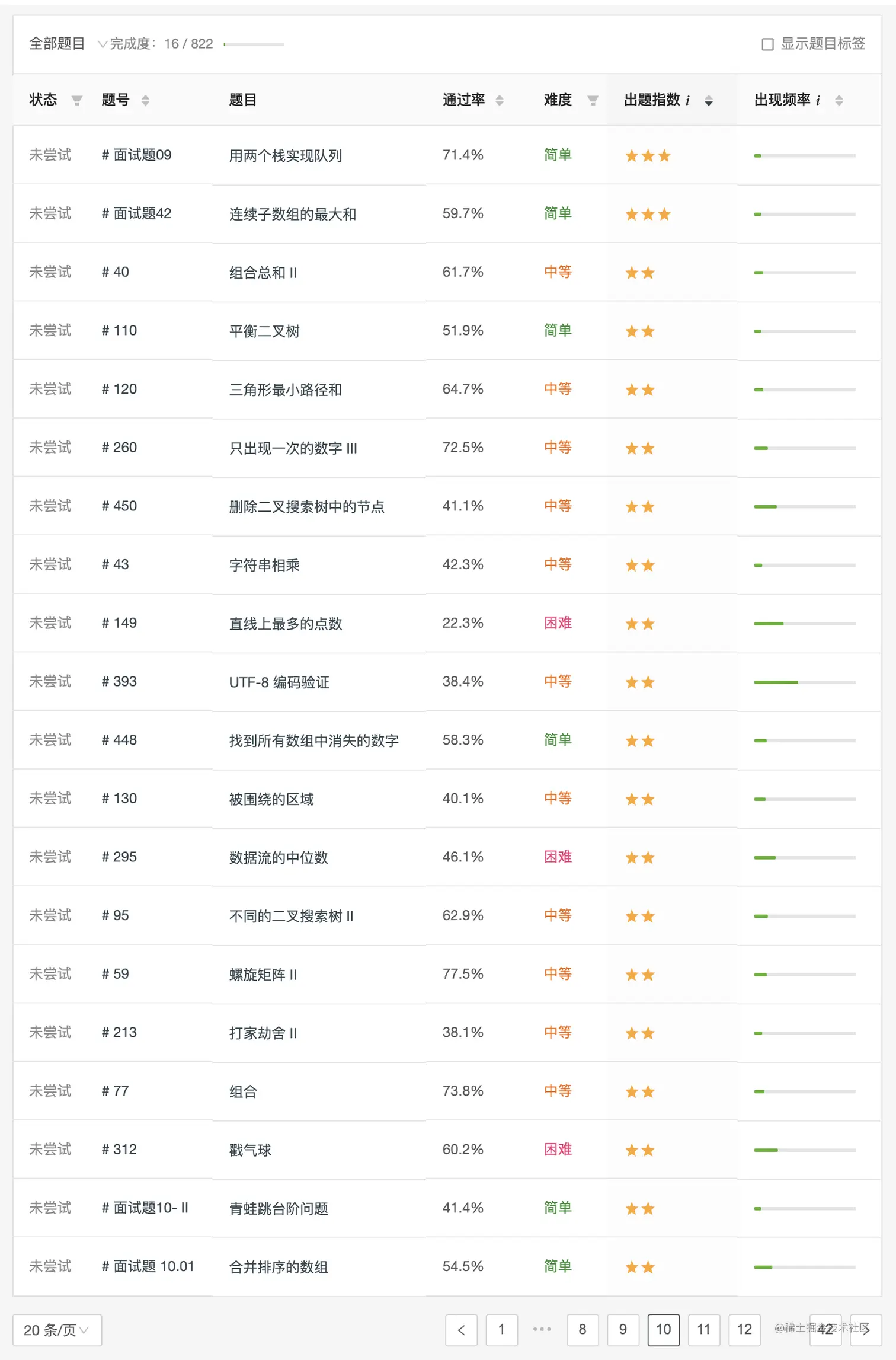
Task: Change the 20 条/页 page size
Action: (57, 1330)
